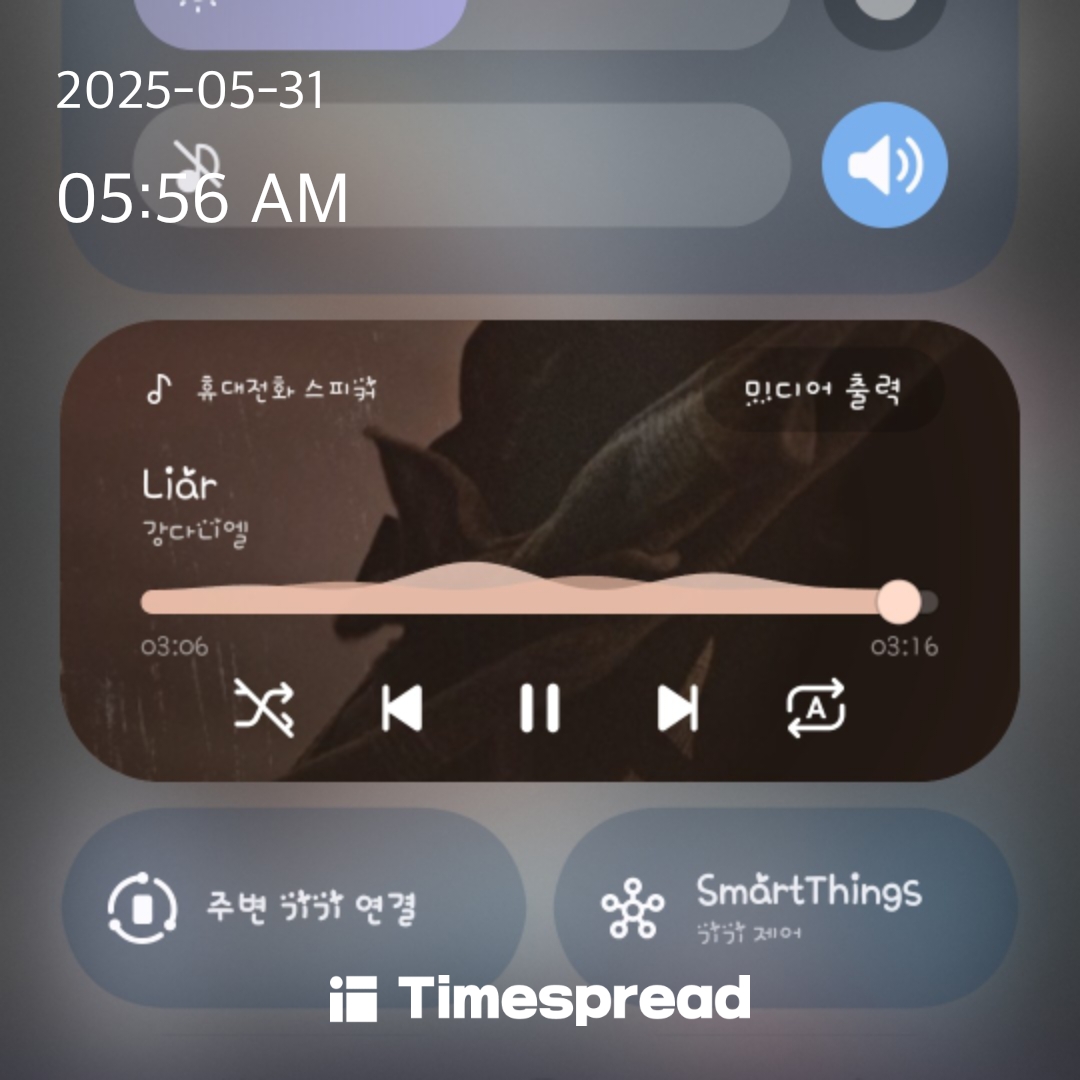Change the repeat mode
Image resolution: width=1080 pixels, height=1080 pixels.
pos(816,708)
